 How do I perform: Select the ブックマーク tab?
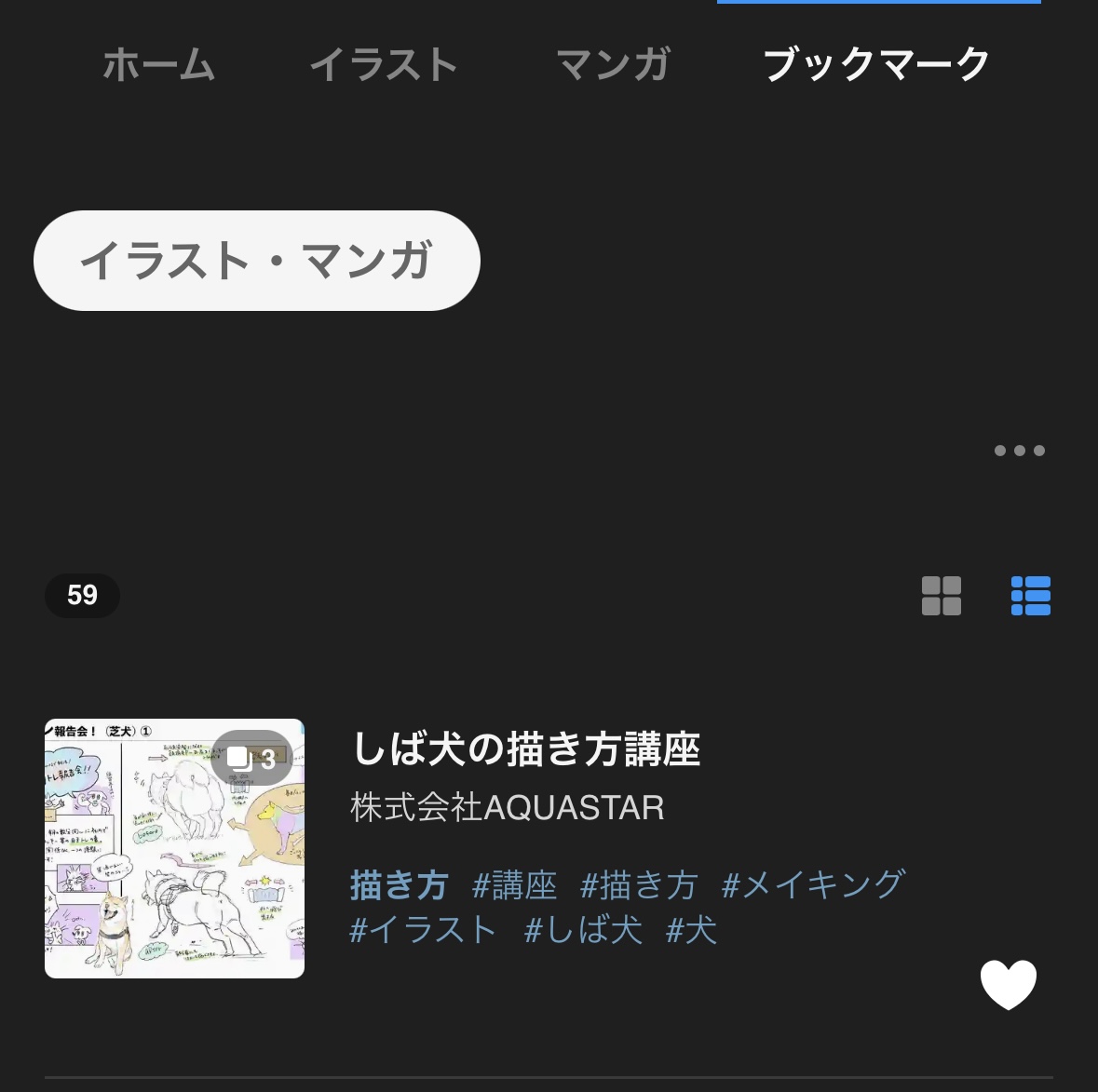(876, 65)
